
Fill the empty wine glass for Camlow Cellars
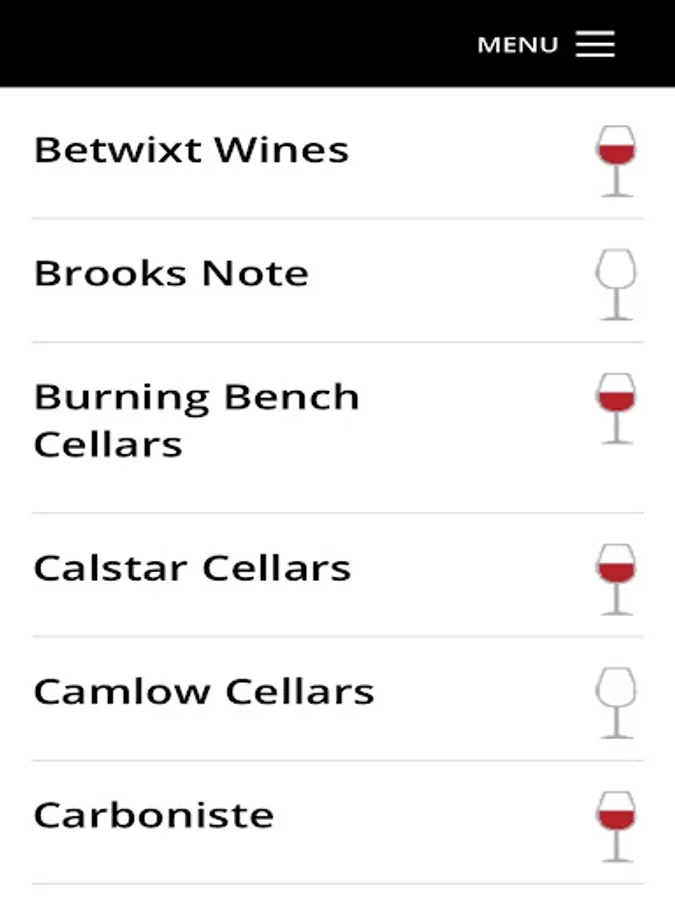pyautogui.click(x=616, y=702)
